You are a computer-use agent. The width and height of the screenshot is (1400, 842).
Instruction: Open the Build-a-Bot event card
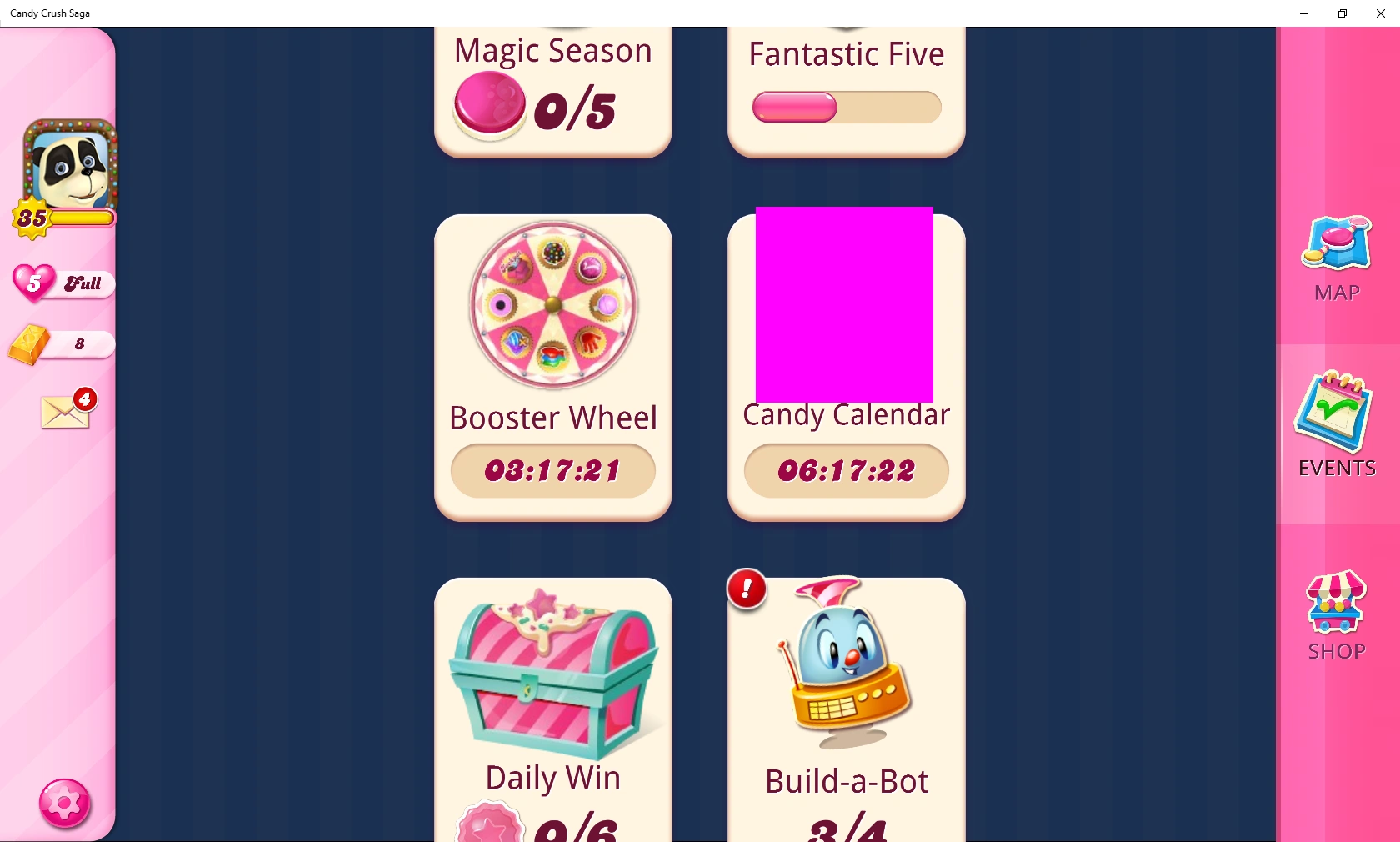846,709
